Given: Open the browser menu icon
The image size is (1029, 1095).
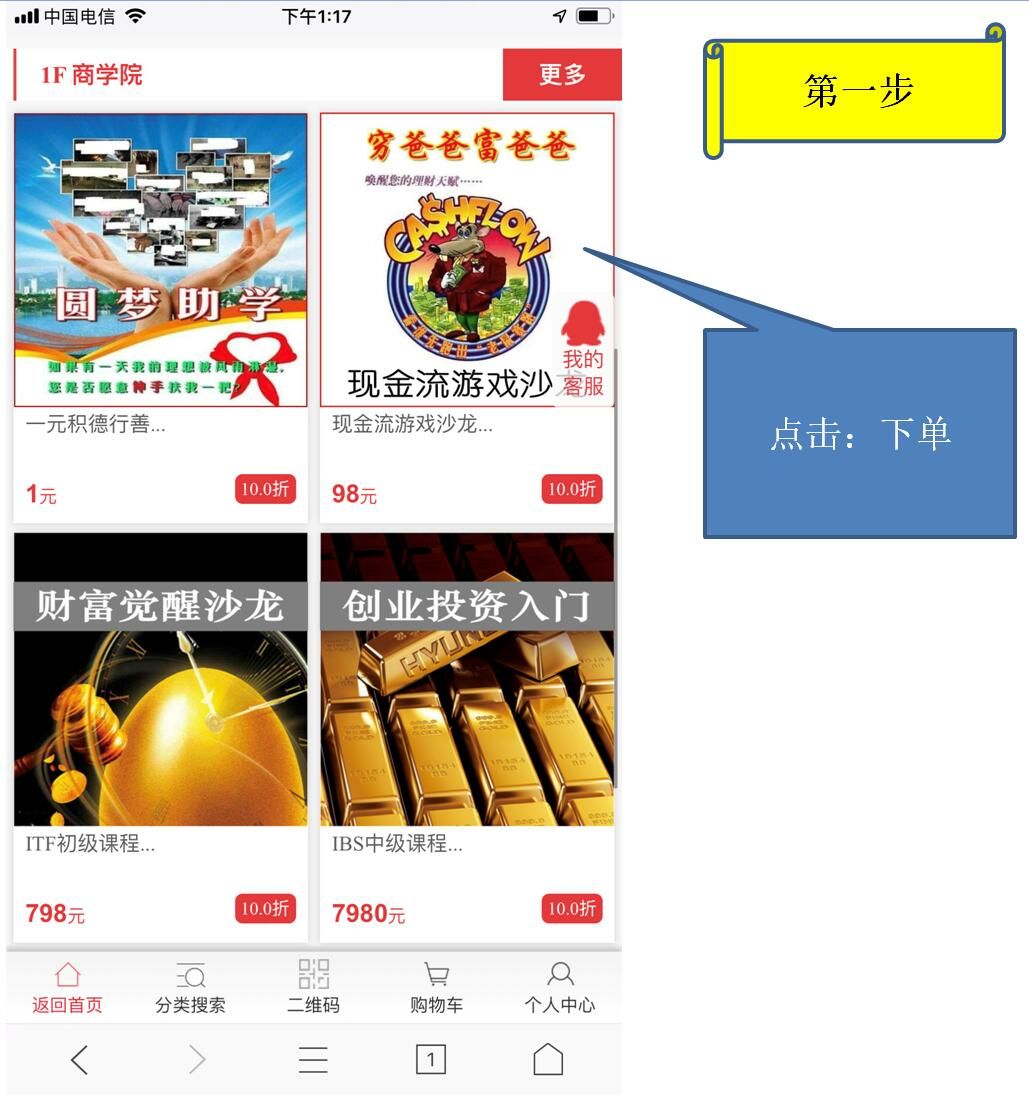Looking at the screenshot, I should coord(313,1060).
